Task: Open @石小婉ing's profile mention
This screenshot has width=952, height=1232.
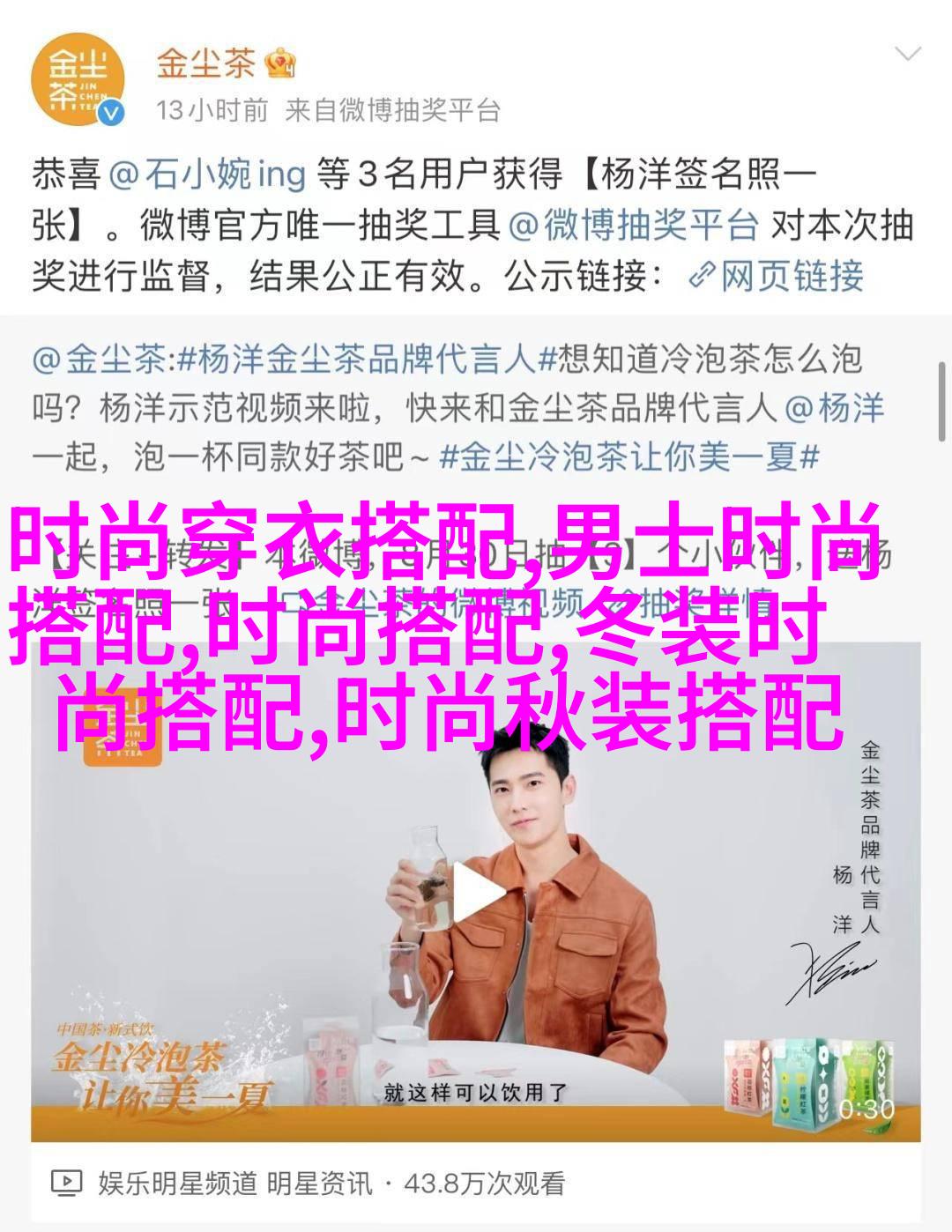Action: [207, 174]
